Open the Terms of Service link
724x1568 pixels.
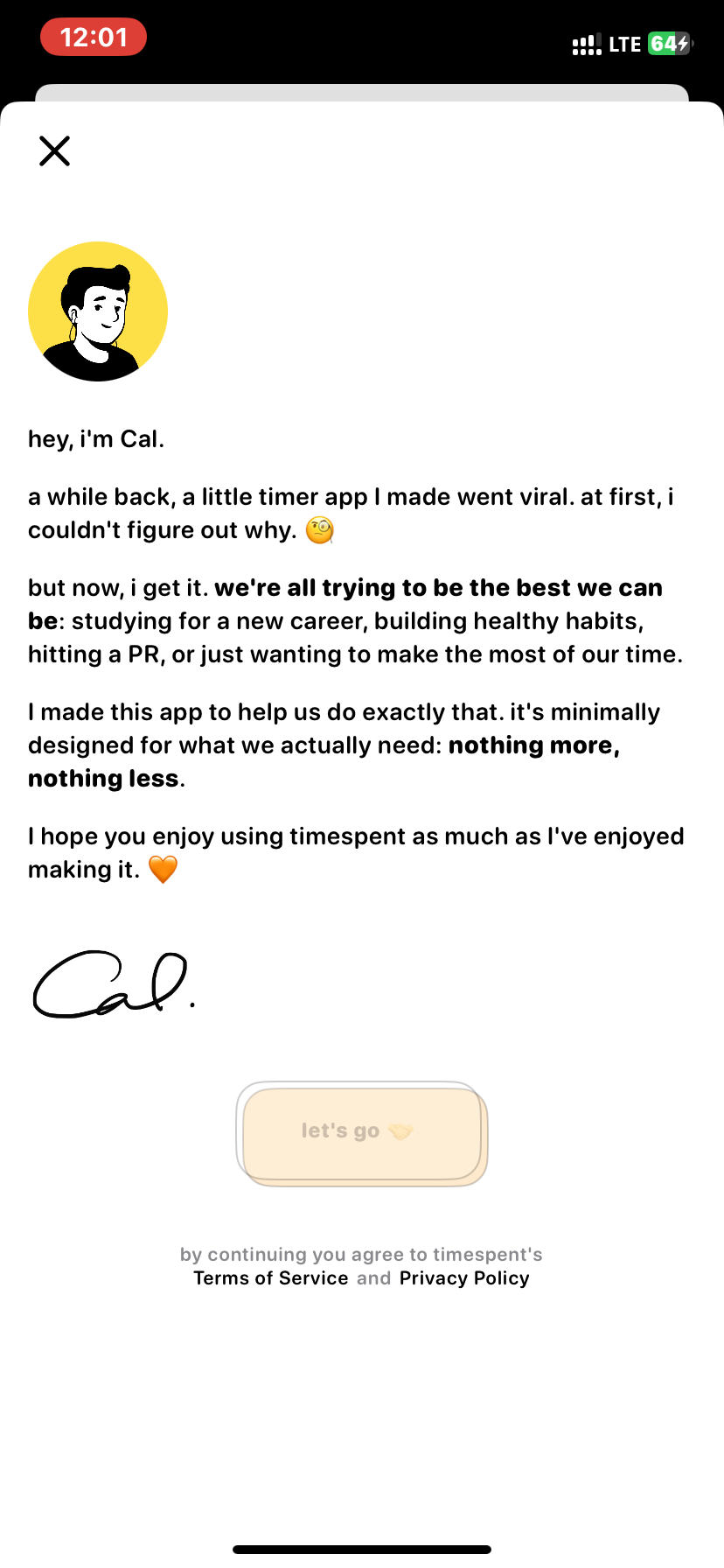[x=271, y=1278]
